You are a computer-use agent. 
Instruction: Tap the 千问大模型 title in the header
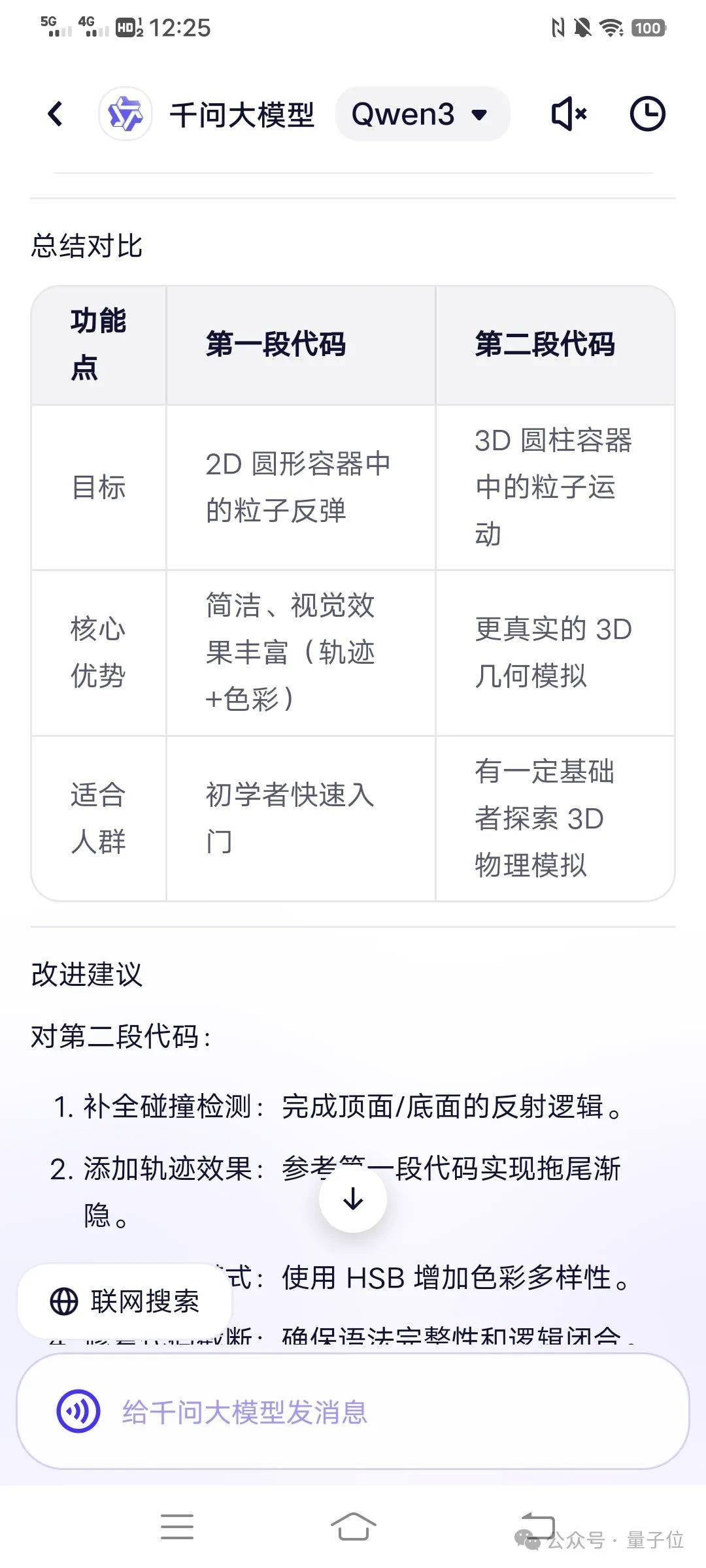click(x=243, y=113)
